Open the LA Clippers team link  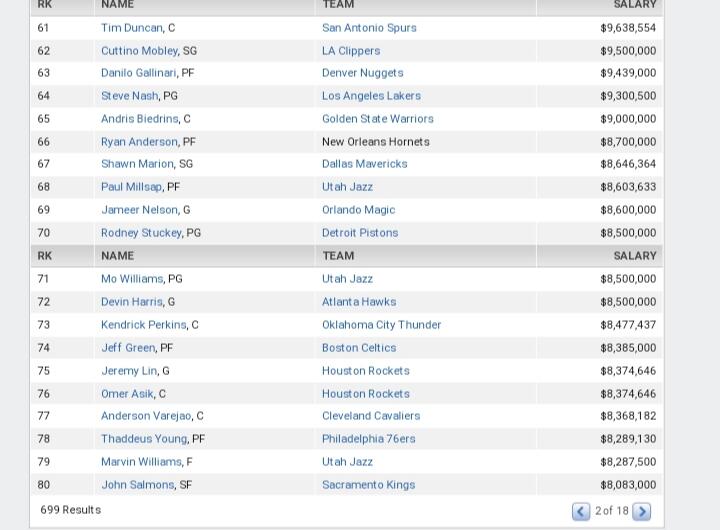(351, 51)
